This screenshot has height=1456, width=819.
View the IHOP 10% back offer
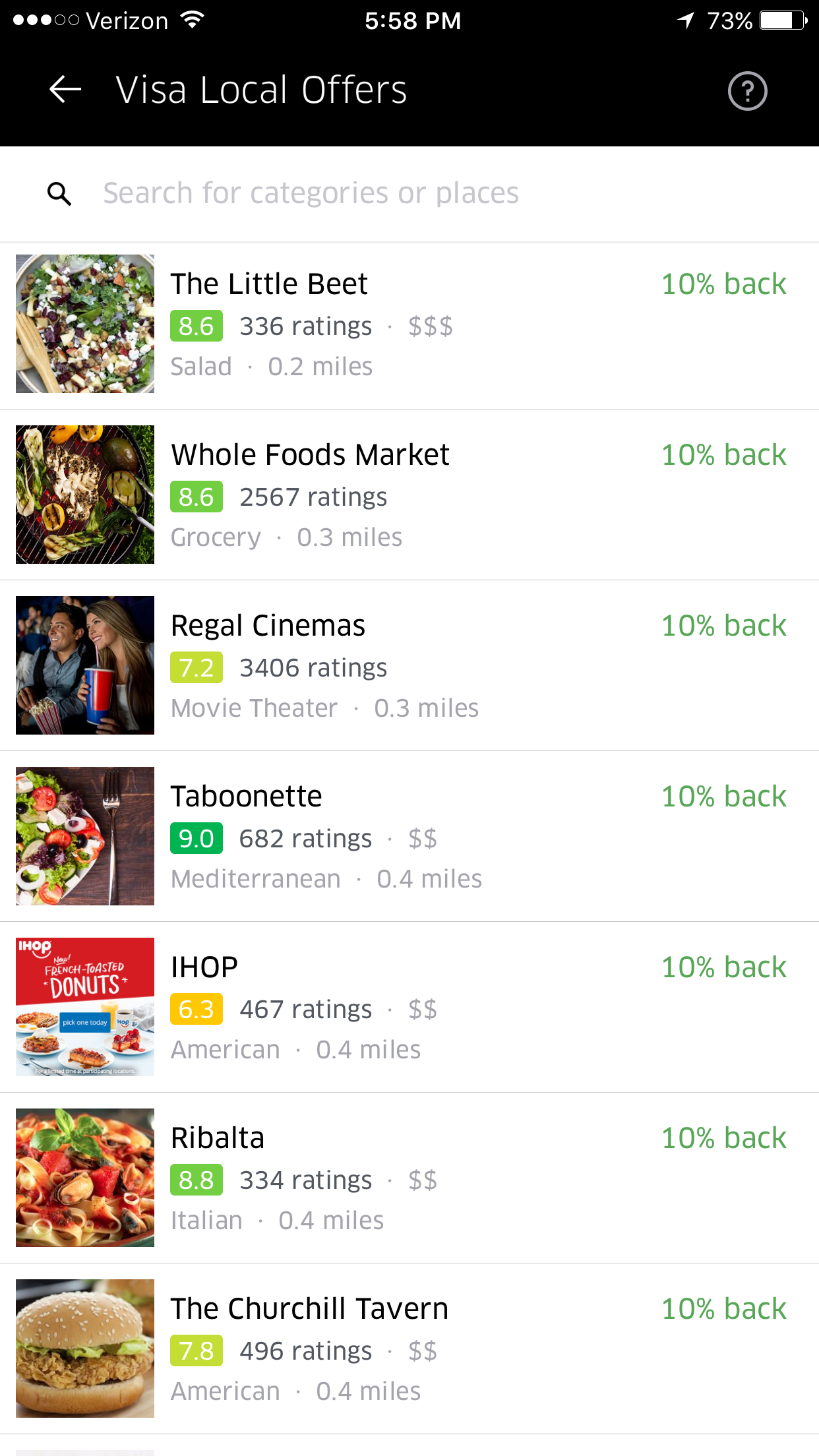pyautogui.click(x=409, y=1008)
